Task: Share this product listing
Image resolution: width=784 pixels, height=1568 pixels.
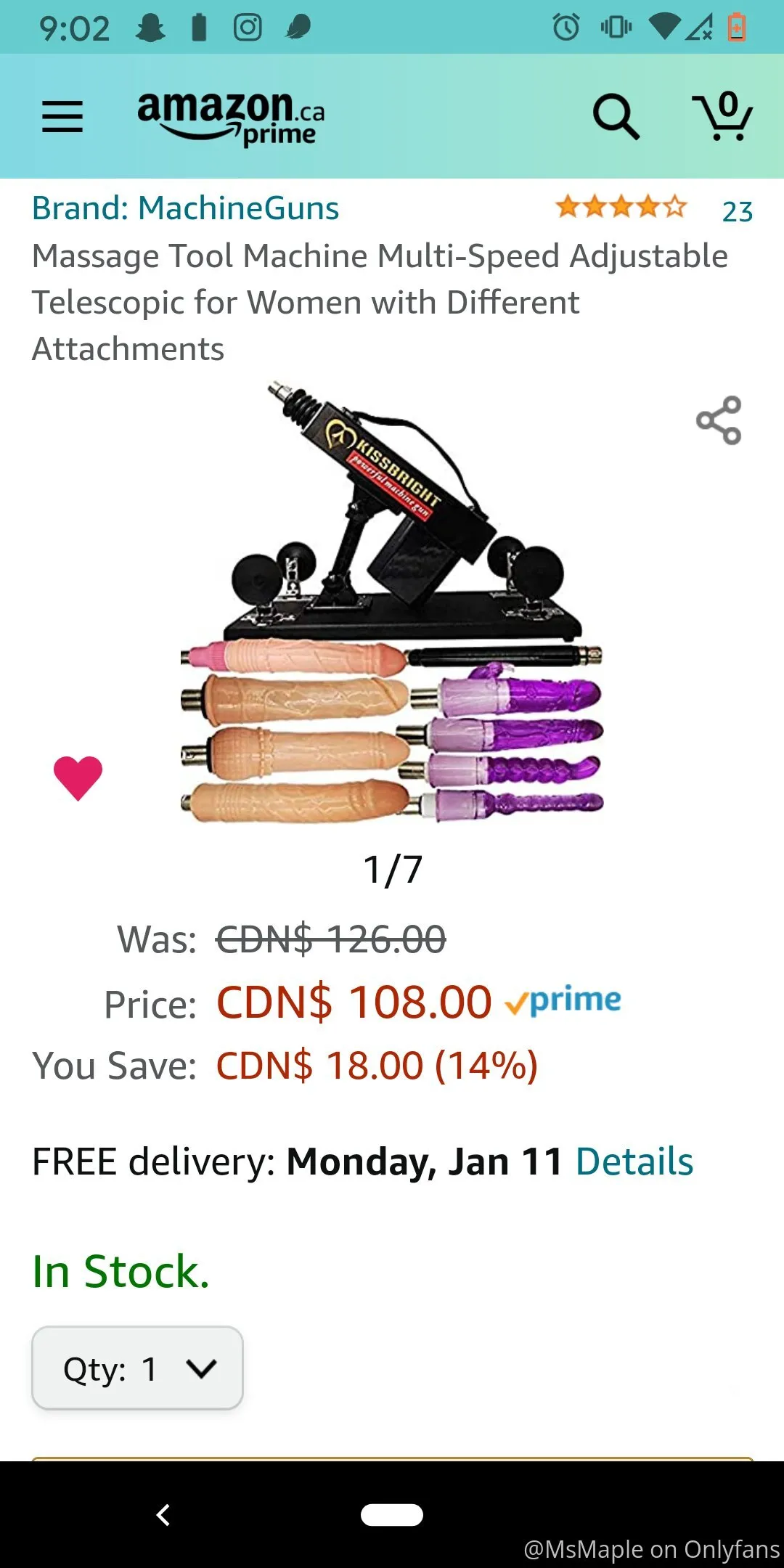Action: pos(719,420)
